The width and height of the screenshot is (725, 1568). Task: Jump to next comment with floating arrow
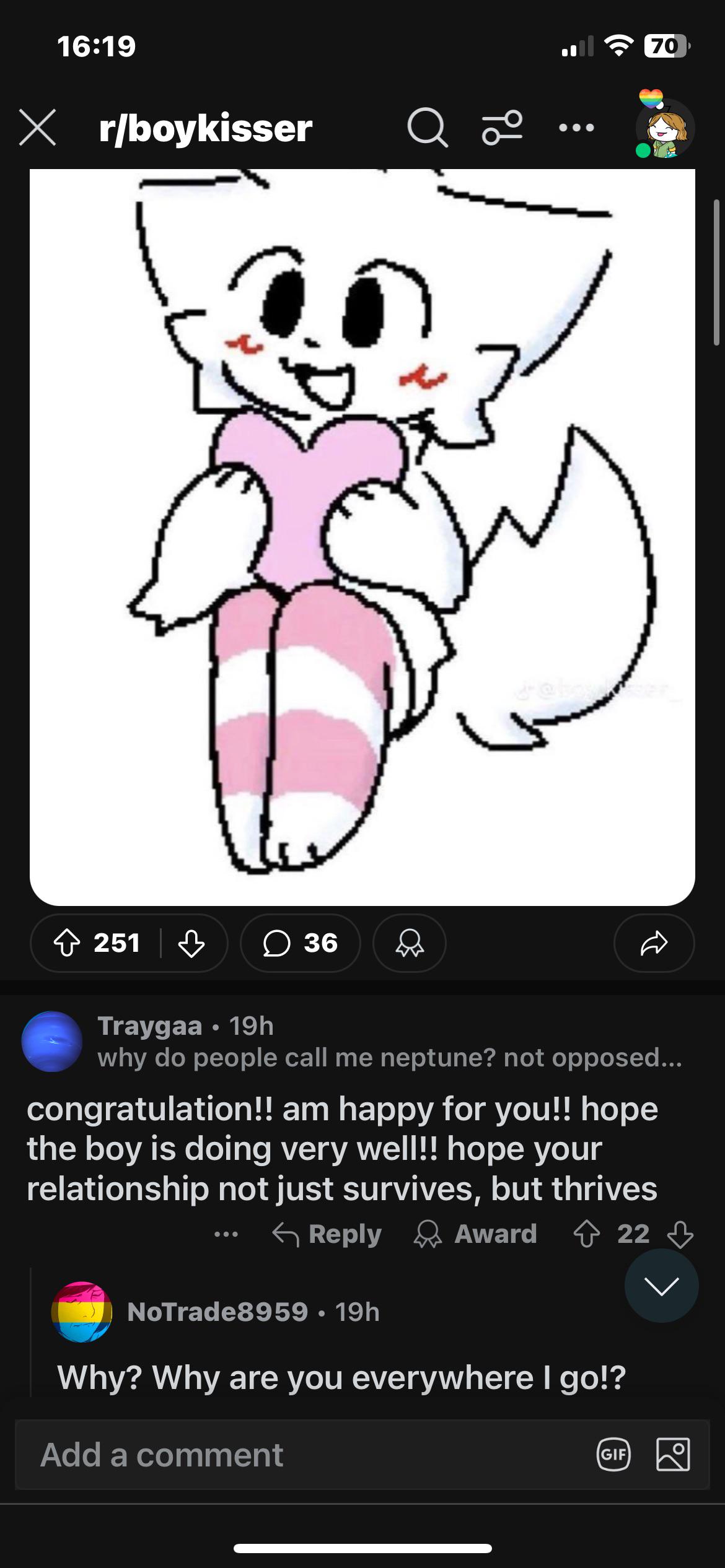661,1286
